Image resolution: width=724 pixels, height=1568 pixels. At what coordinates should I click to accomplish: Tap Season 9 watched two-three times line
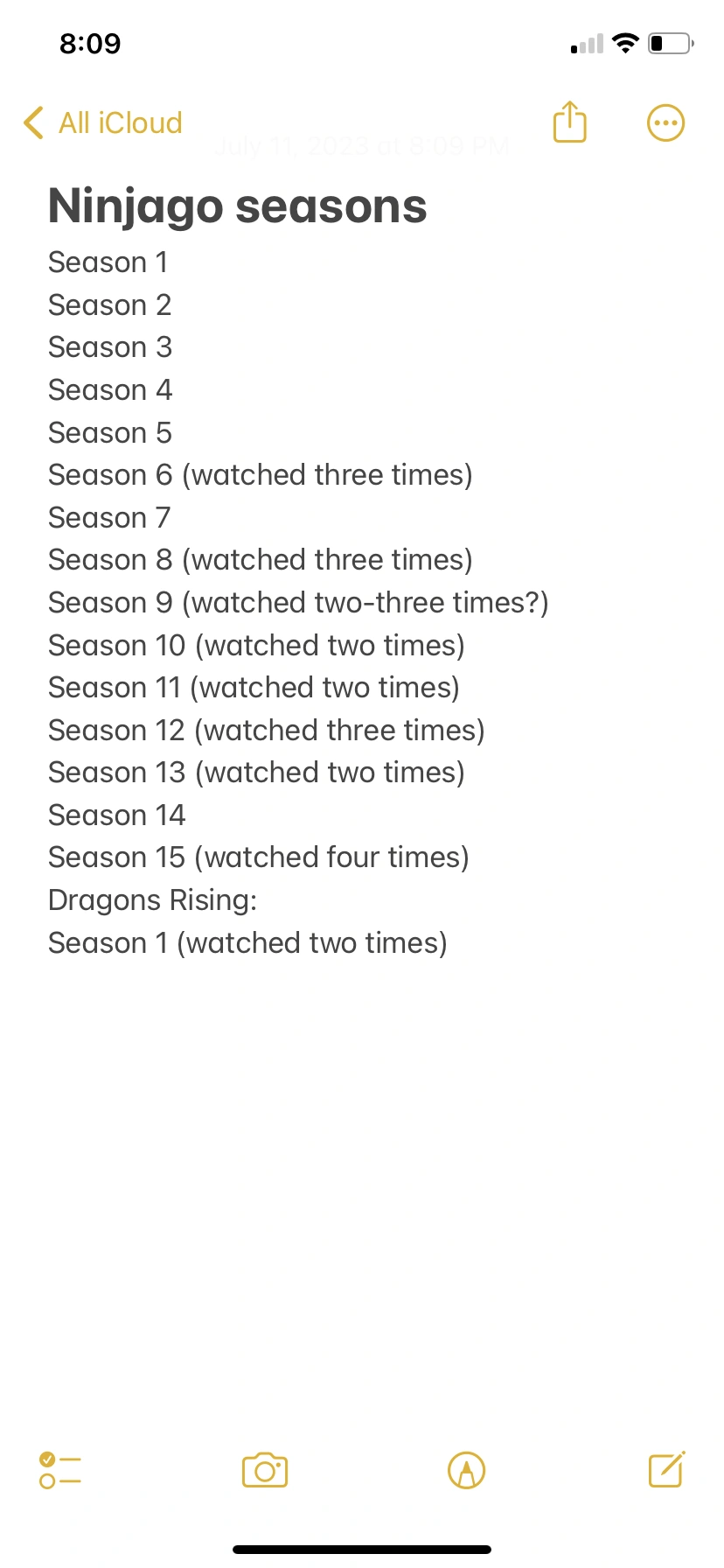(298, 602)
